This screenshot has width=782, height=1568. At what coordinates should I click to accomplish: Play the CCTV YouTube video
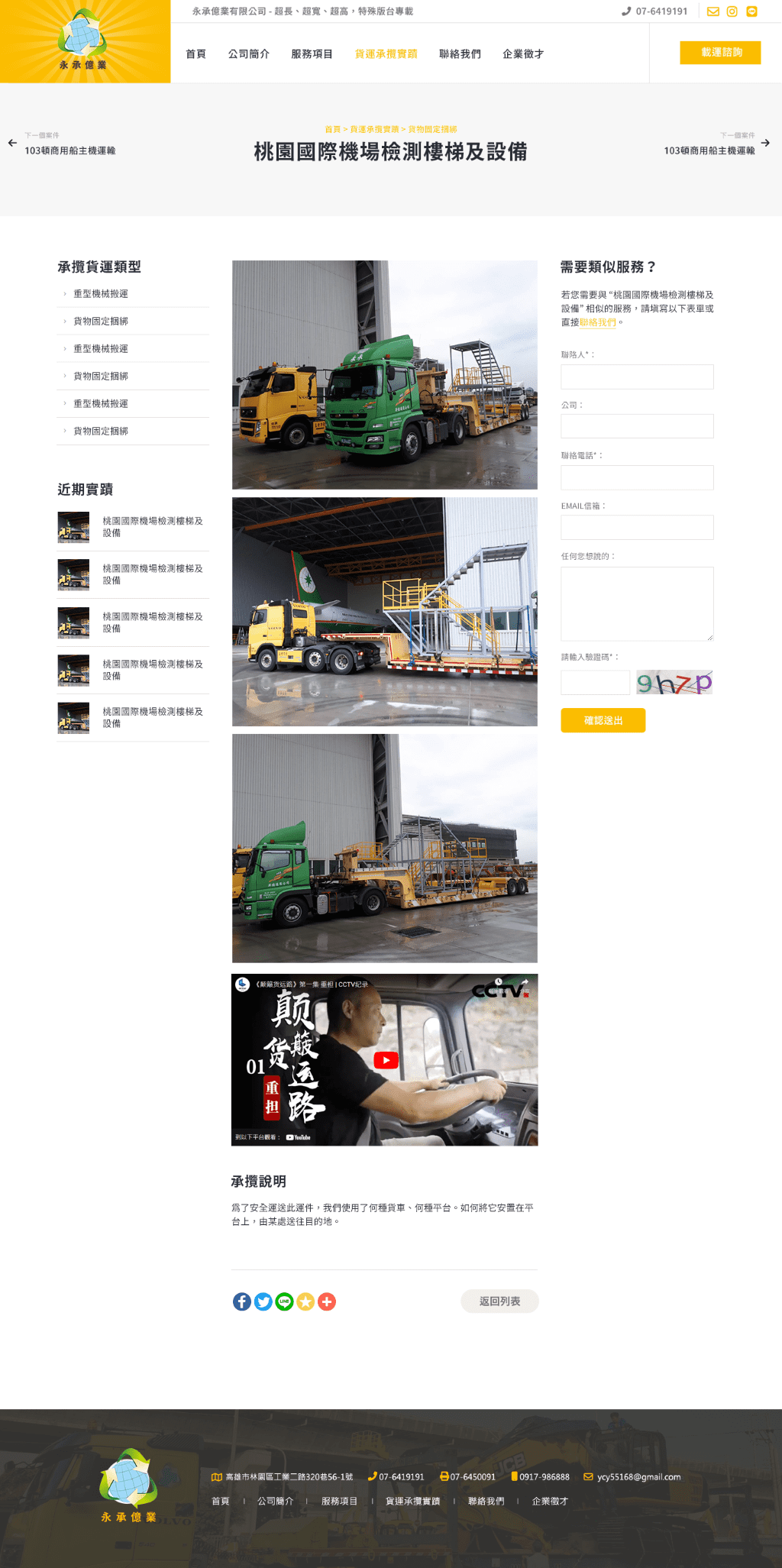pyautogui.click(x=386, y=1060)
